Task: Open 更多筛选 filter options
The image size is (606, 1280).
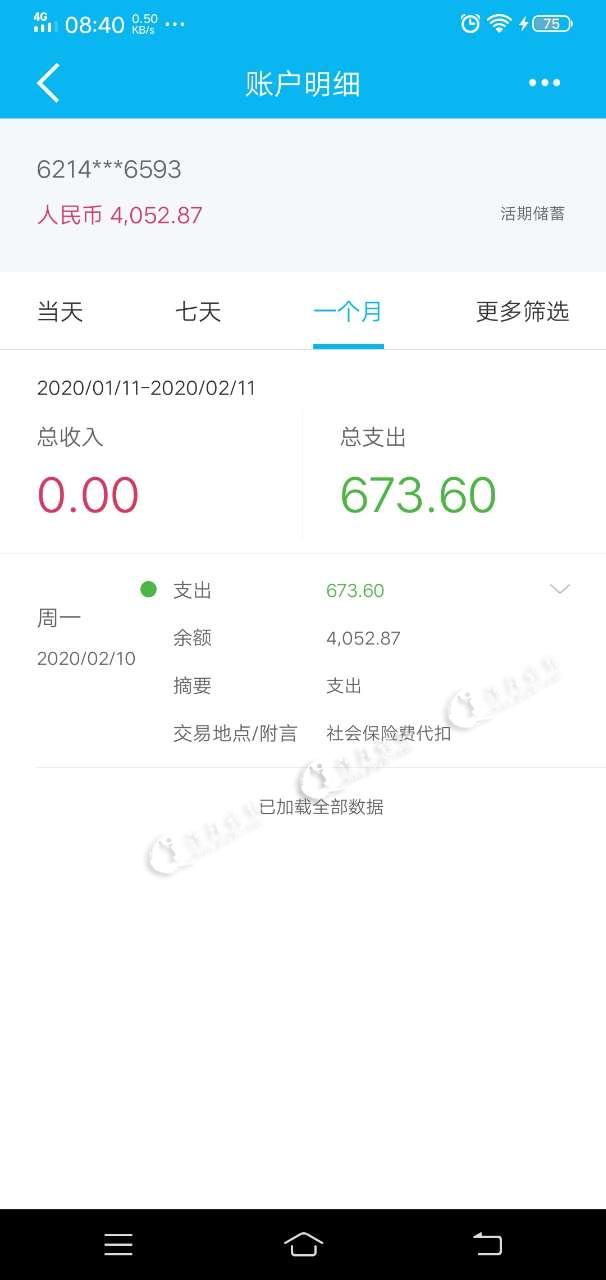Action: [522, 312]
